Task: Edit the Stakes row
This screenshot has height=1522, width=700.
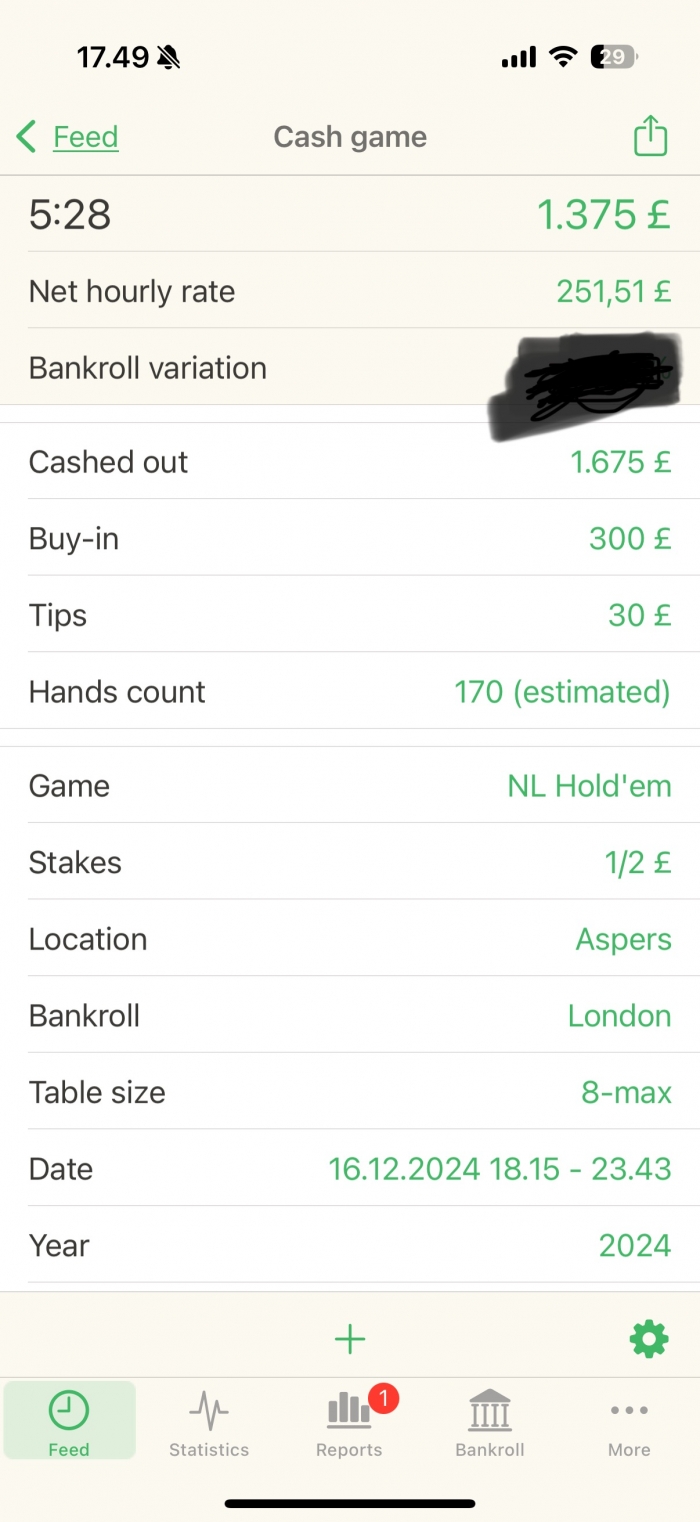Action: point(350,862)
